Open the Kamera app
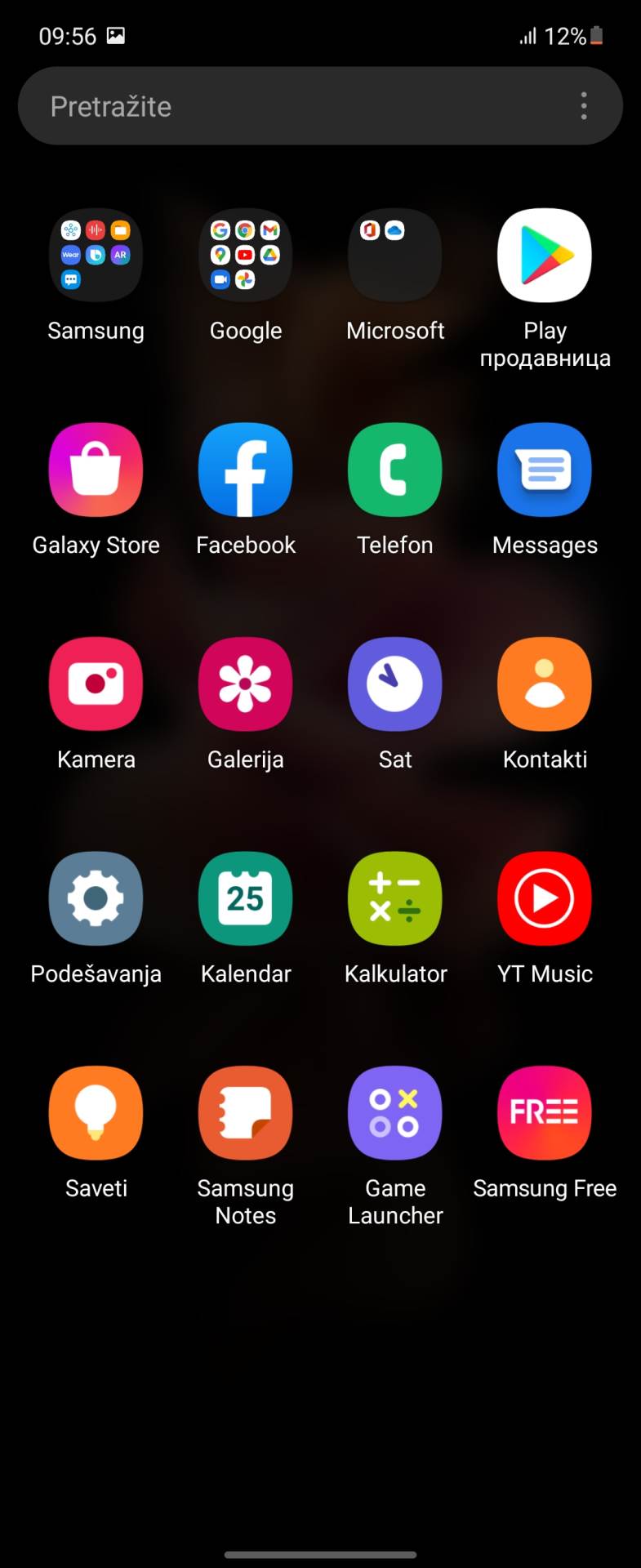Screen dimensions: 641x1568 96,684
